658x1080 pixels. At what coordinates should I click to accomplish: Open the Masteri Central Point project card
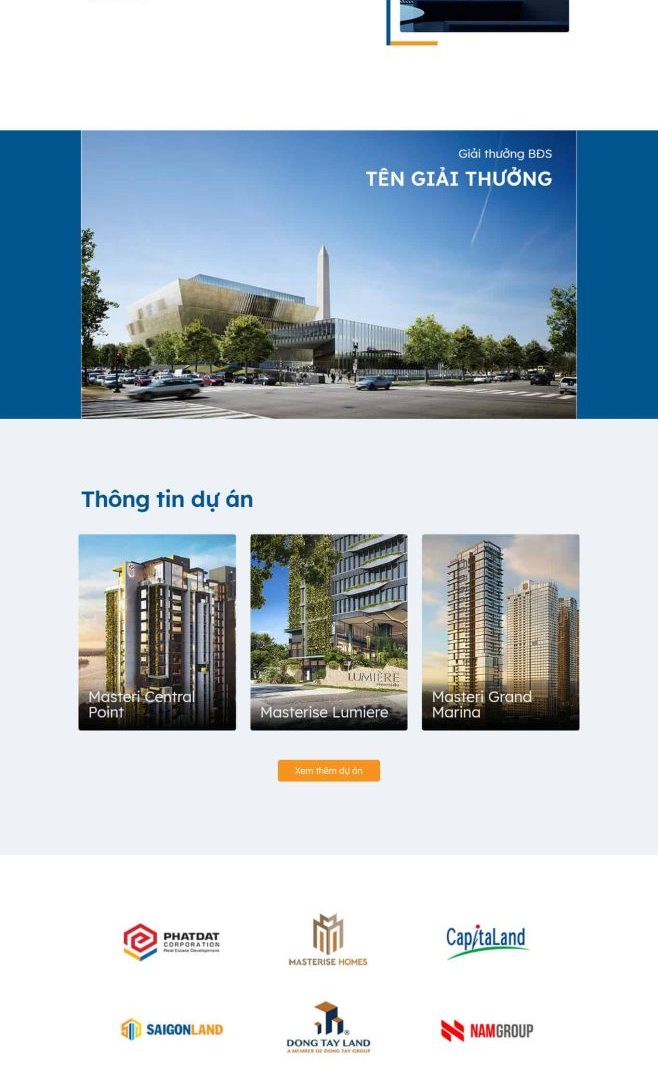[157, 632]
